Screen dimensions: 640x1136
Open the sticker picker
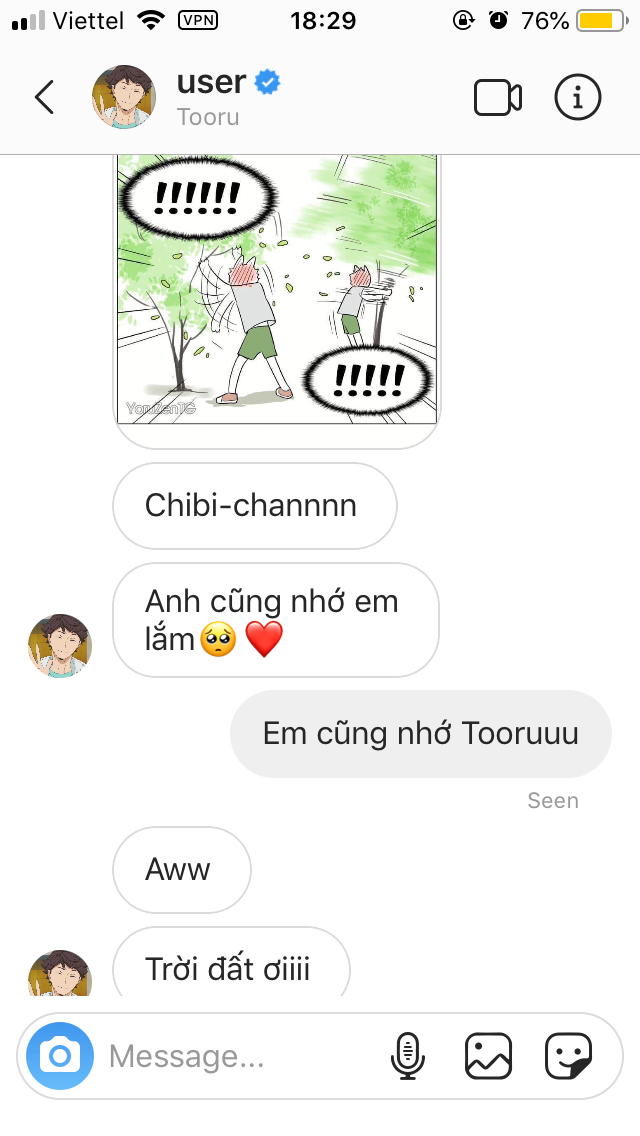point(569,1056)
